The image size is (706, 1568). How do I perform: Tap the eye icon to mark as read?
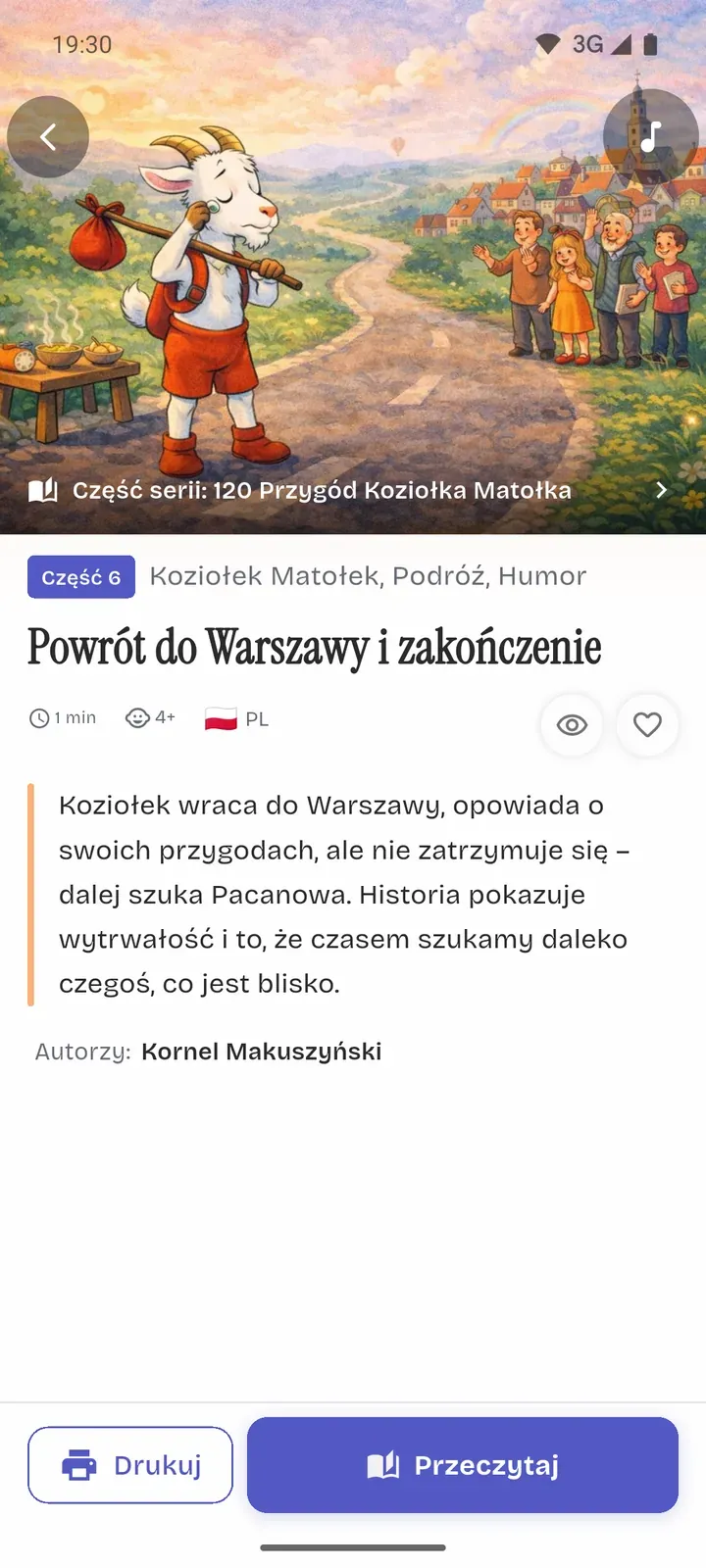point(572,725)
